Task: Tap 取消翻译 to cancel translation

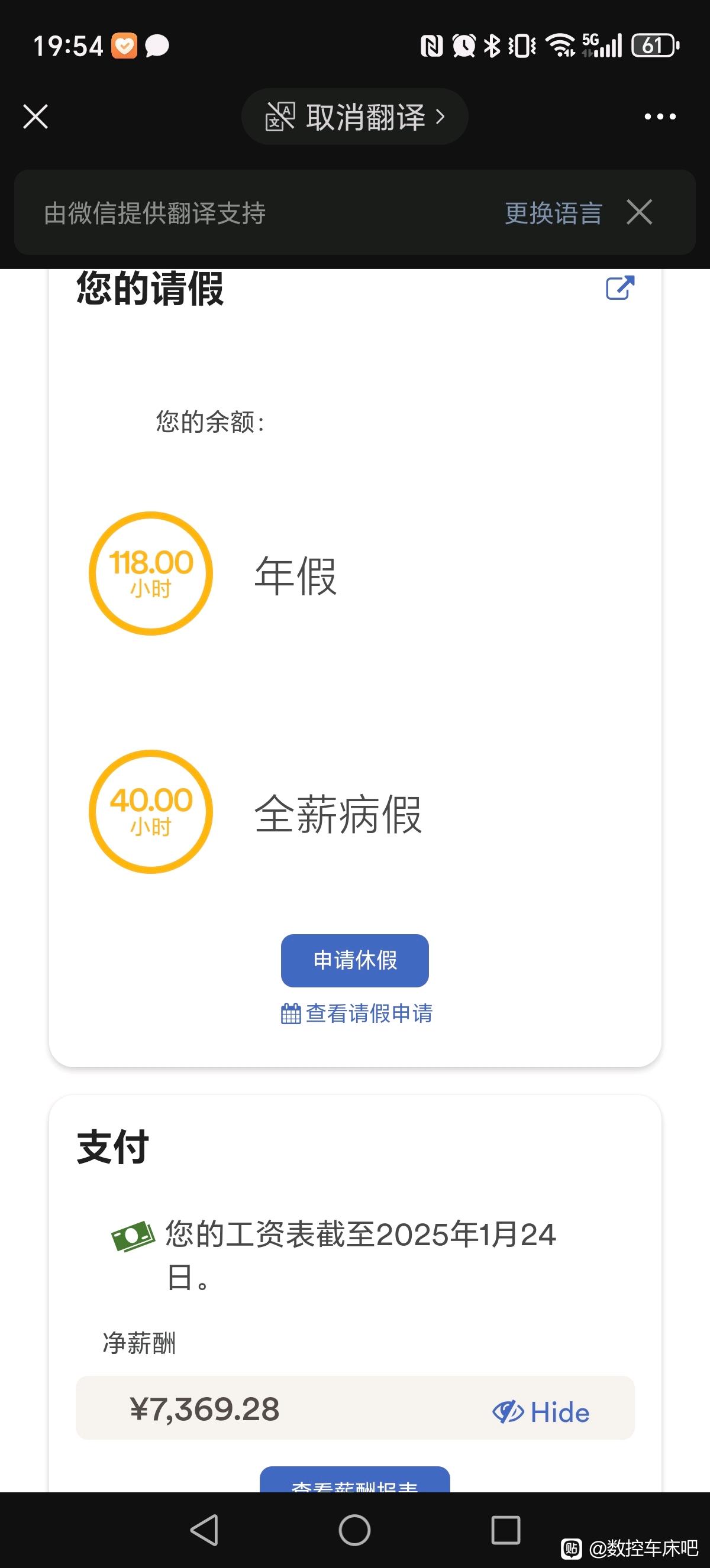Action: click(355, 116)
